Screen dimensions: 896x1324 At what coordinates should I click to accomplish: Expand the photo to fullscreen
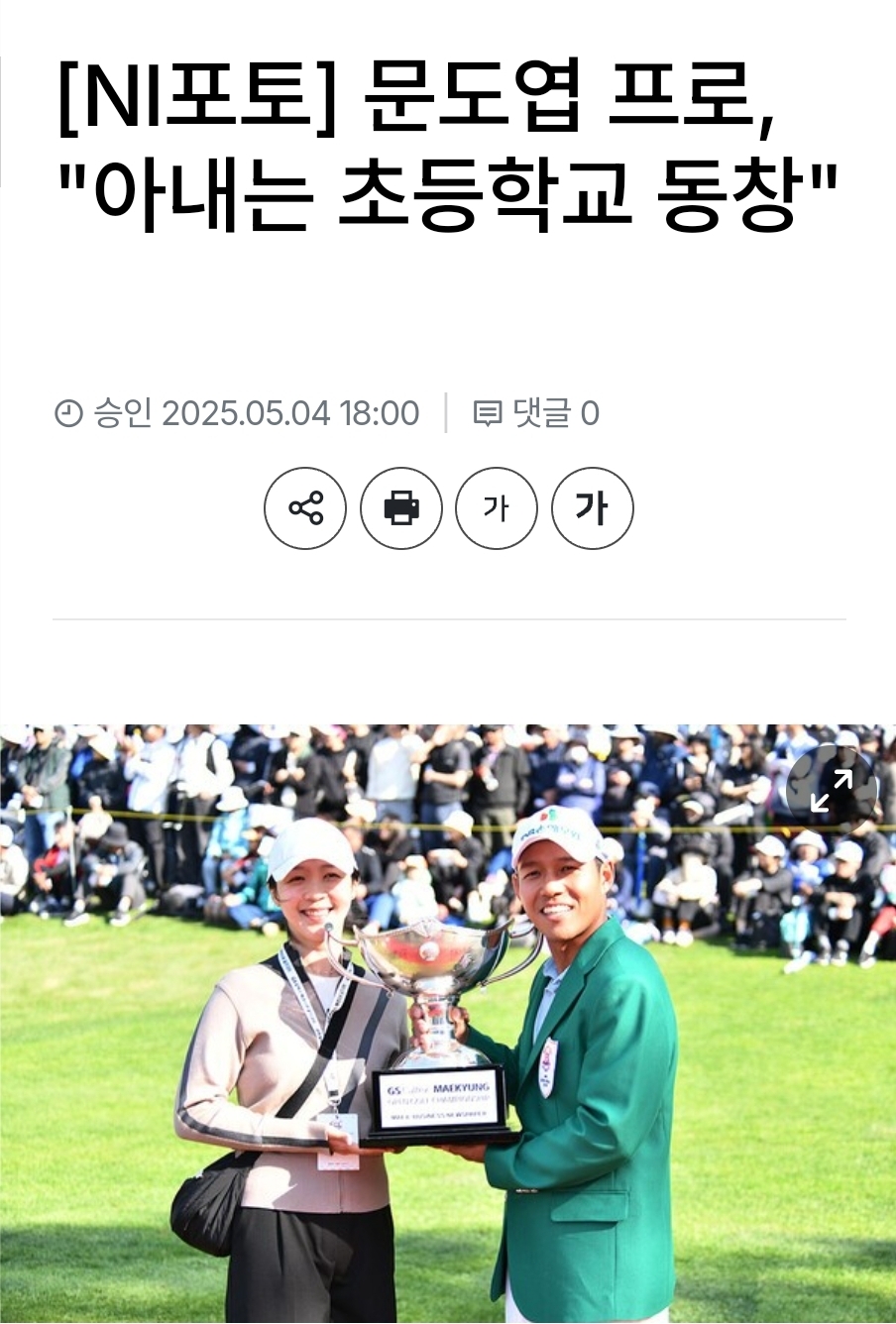coord(832,790)
